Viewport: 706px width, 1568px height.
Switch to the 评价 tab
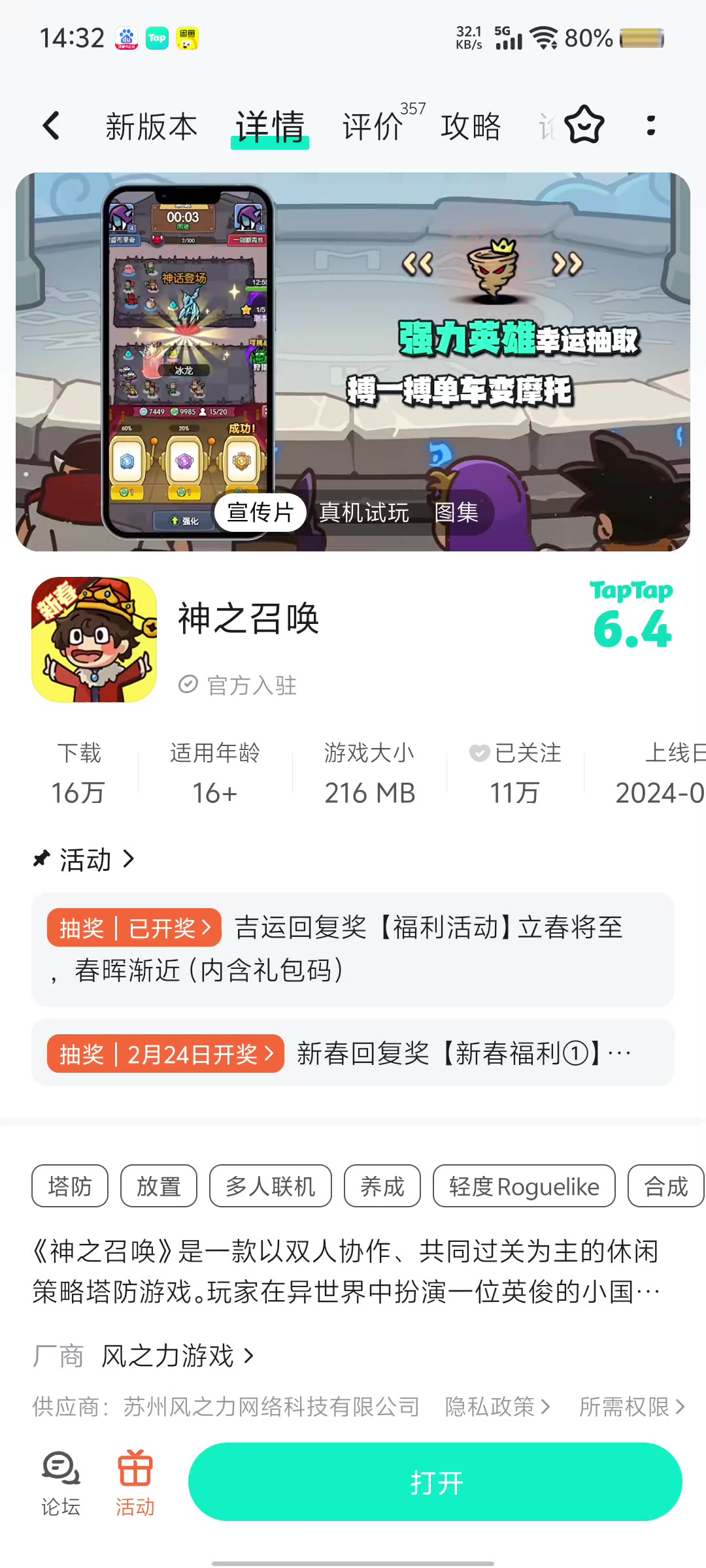pyautogui.click(x=373, y=126)
